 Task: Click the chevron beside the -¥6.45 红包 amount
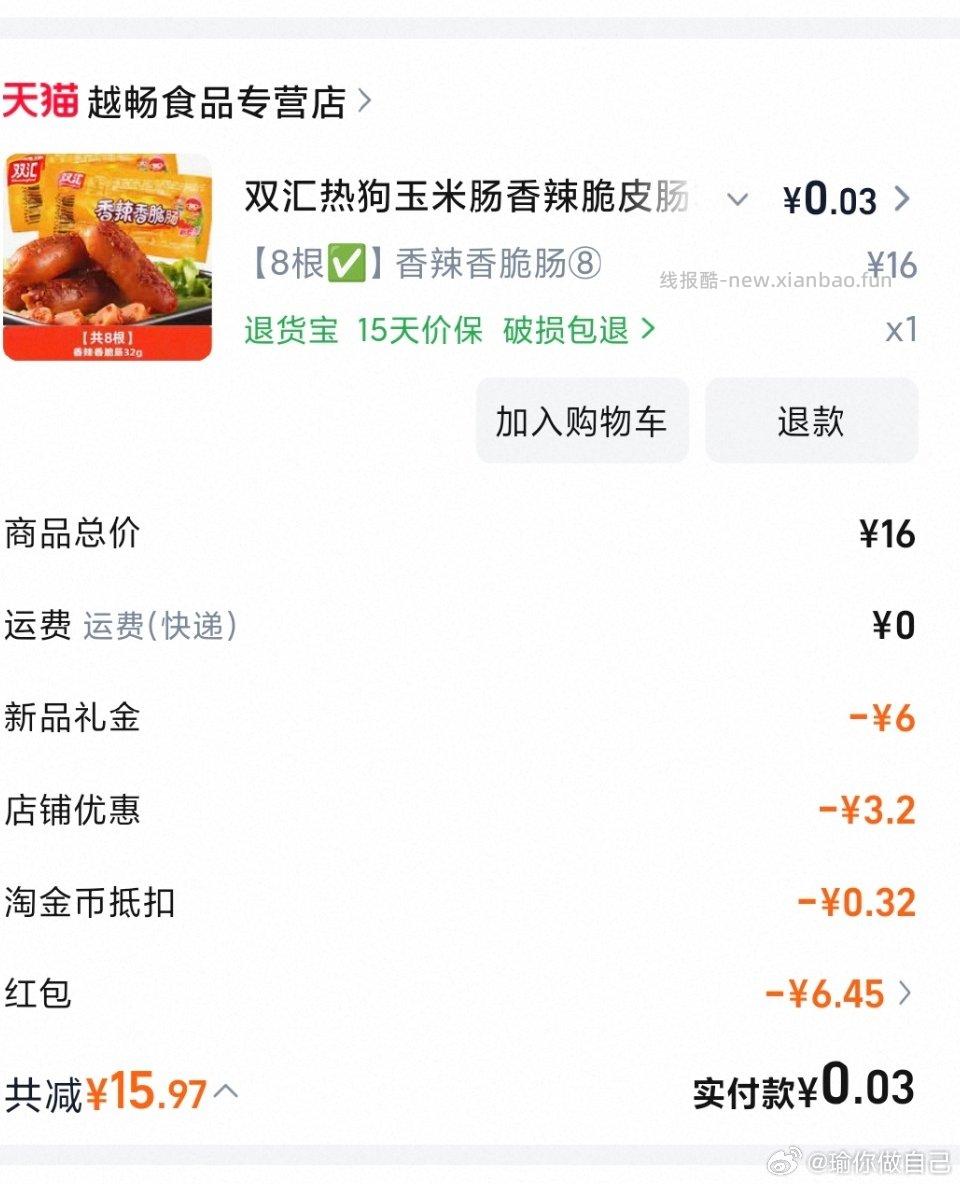pos(906,993)
